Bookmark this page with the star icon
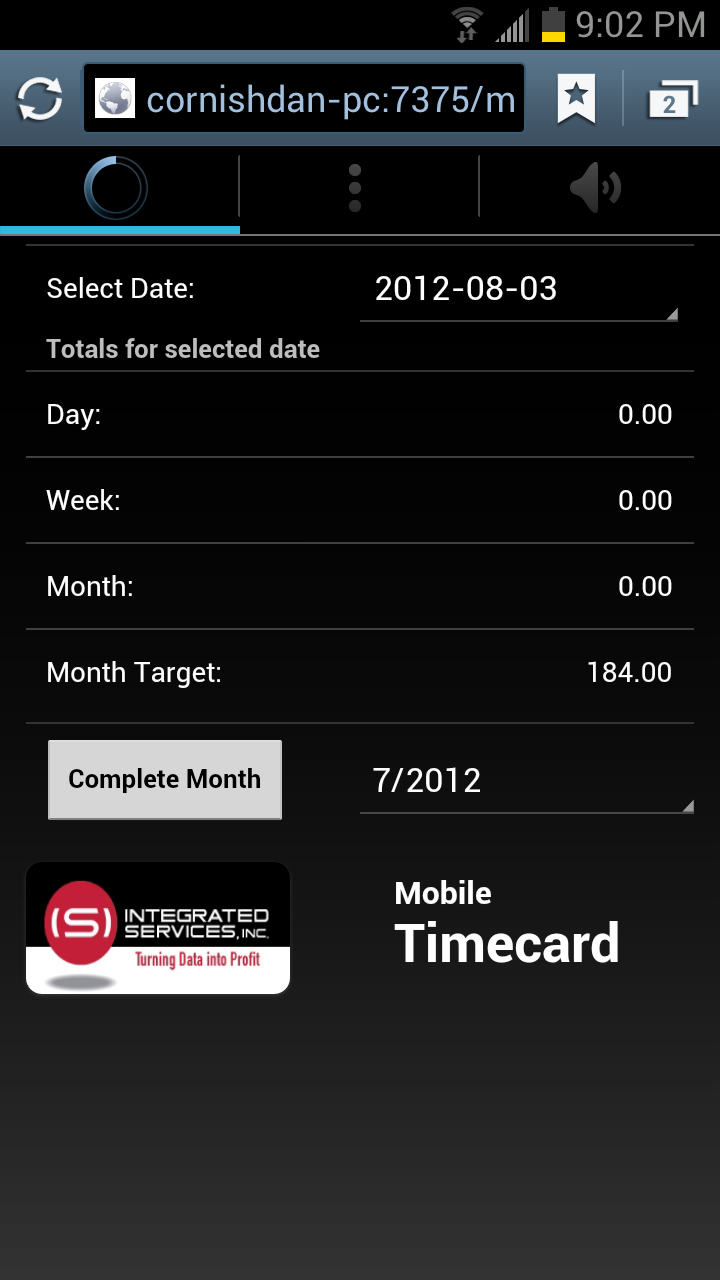The width and height of the screenshot is (720, 1280). coord(576,99)
